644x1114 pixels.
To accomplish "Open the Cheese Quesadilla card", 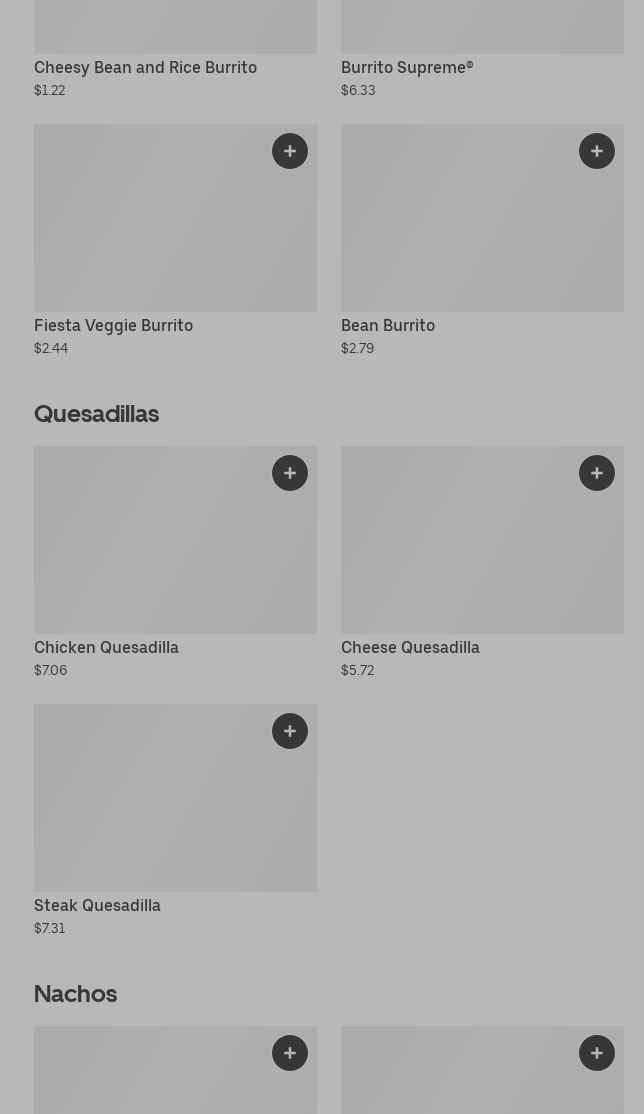I will point(483,562).
